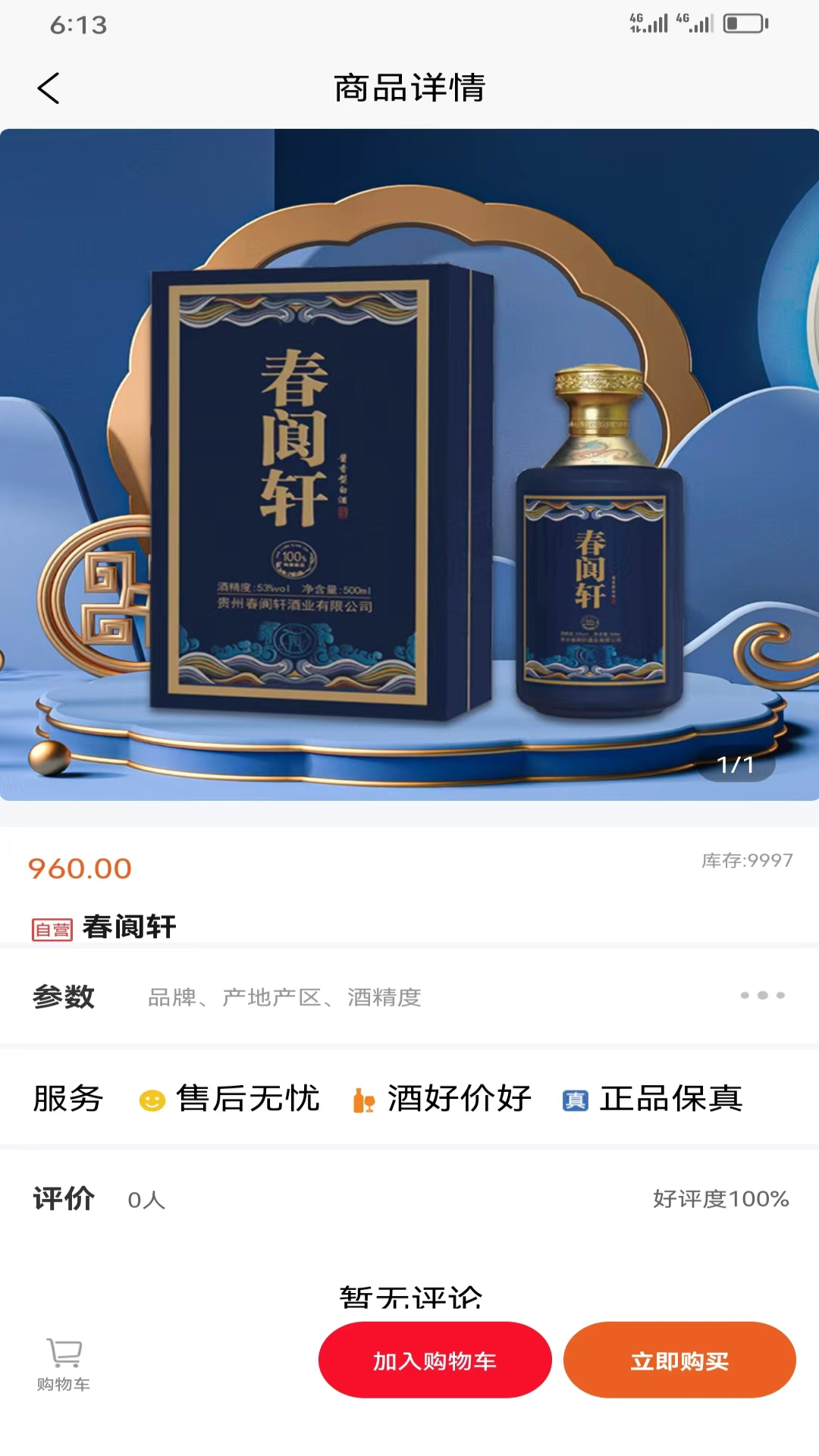View the 评价 reviews section

[x=409, y=1199]
